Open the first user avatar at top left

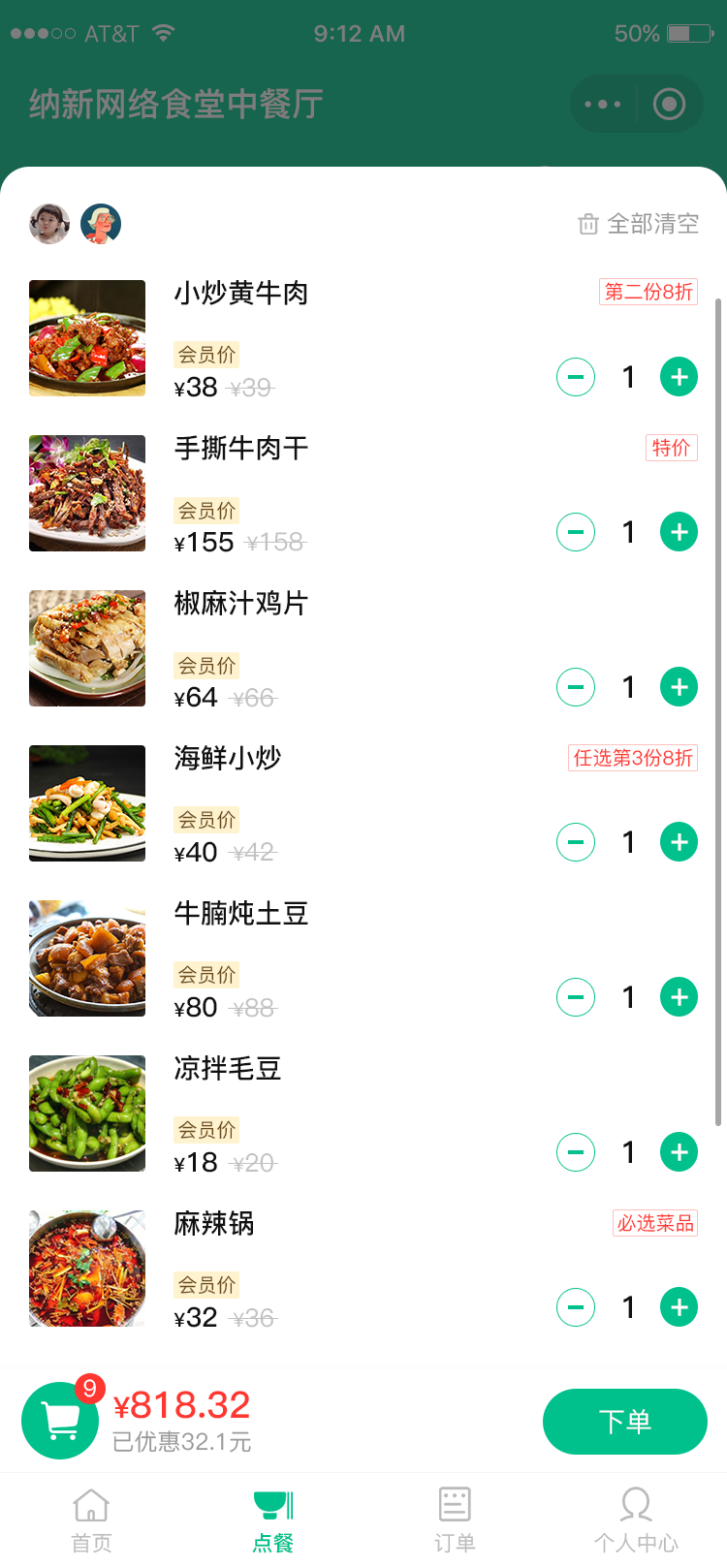[48, 223]
